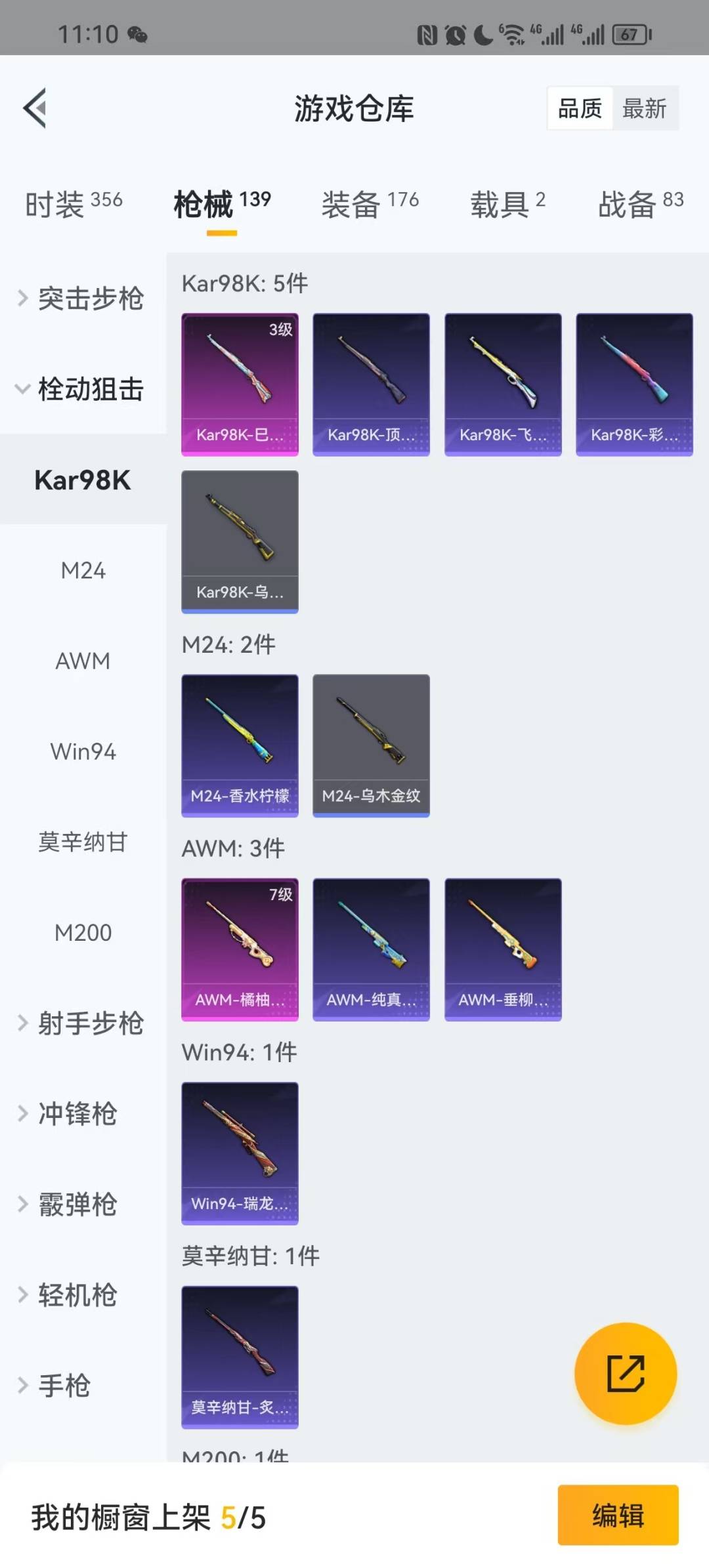Switch to the 战备 tab

tap(640, 203)
